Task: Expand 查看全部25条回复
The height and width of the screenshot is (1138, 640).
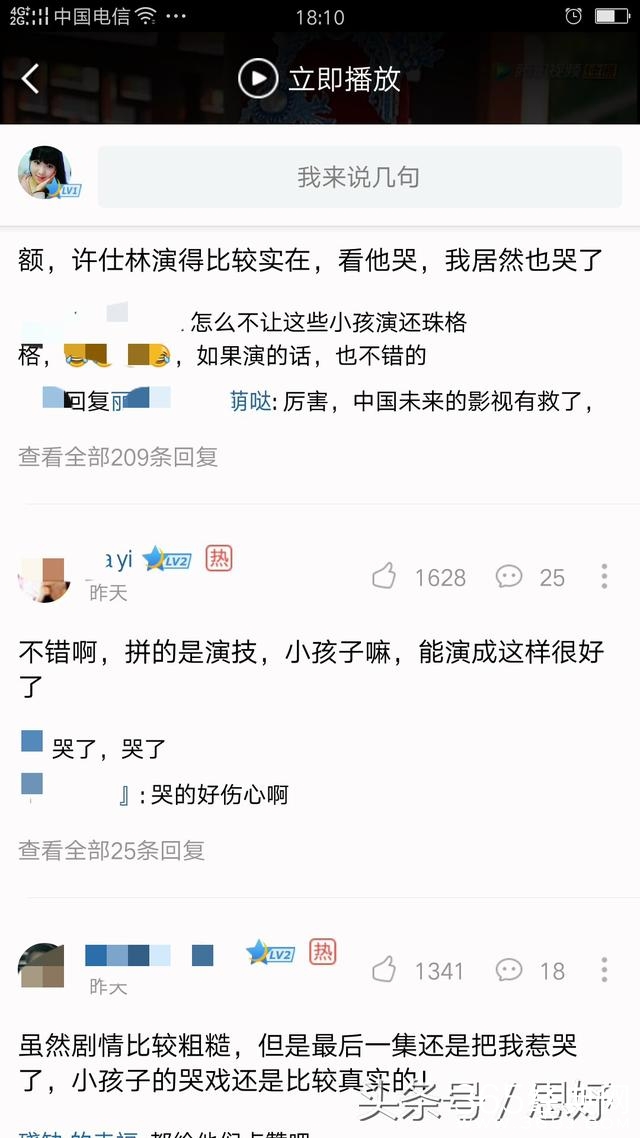Action: (x=112, y=850)
